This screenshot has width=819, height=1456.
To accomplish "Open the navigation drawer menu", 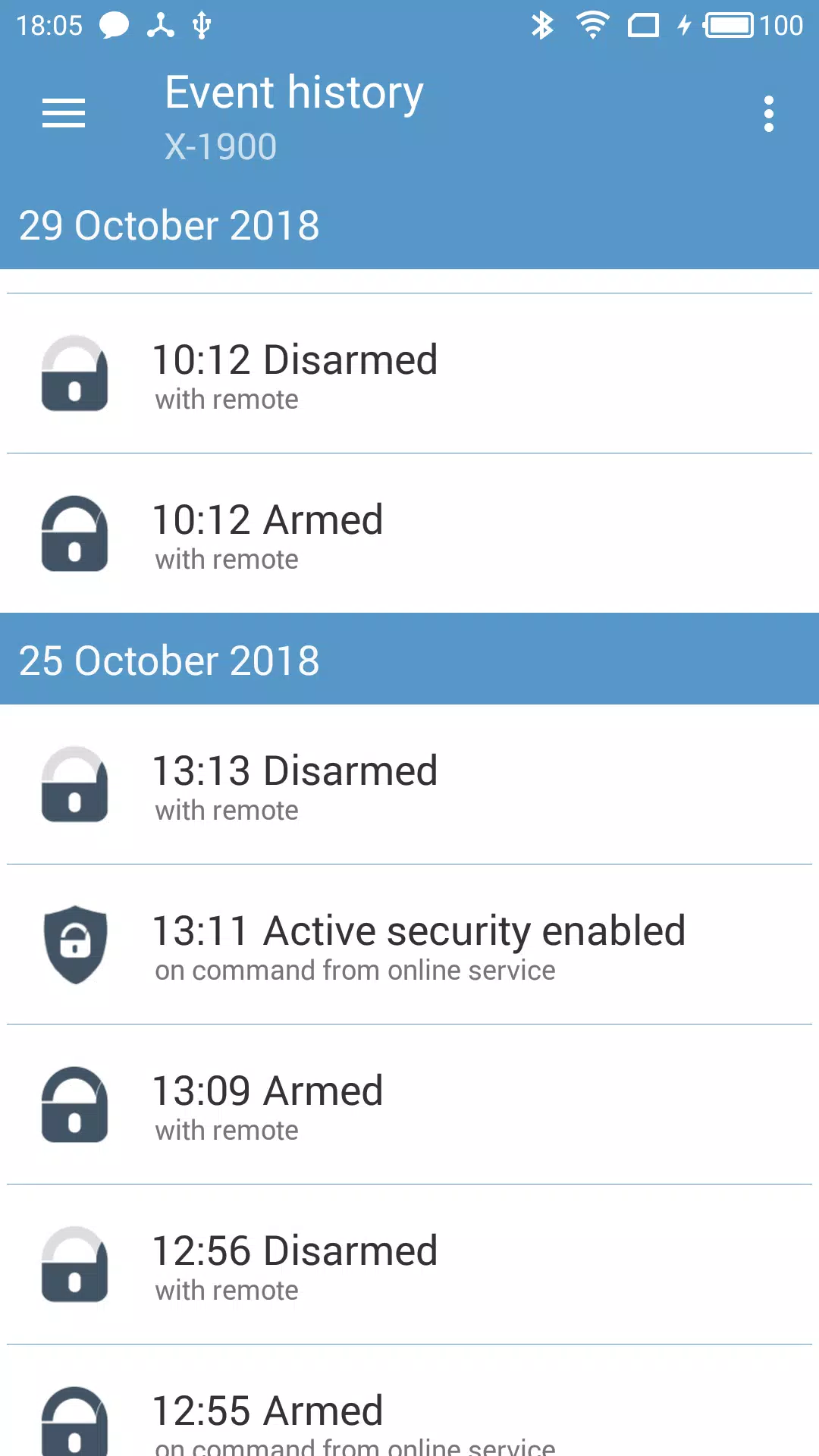I will (64, 114).
